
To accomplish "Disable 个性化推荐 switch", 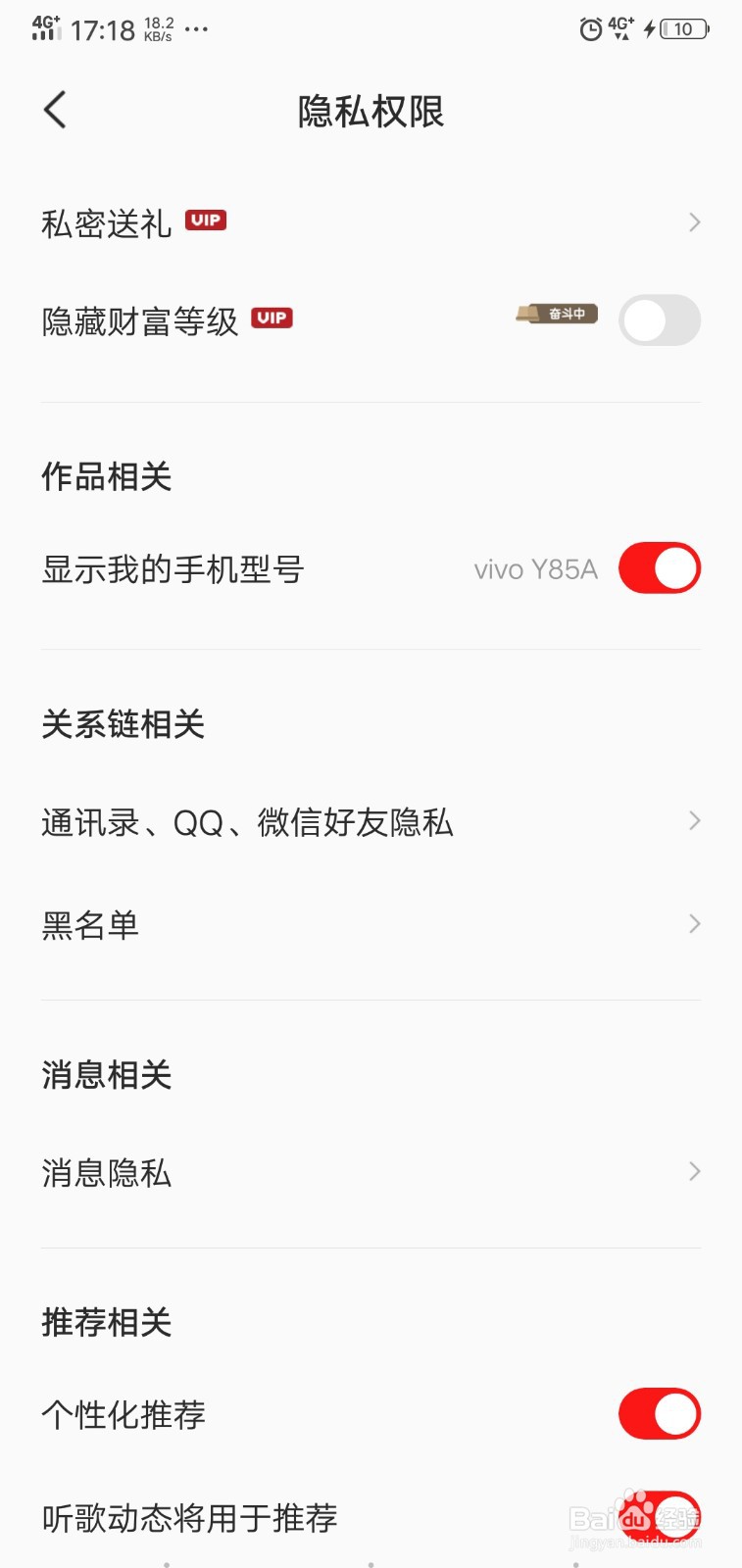I will [659, 1413].
